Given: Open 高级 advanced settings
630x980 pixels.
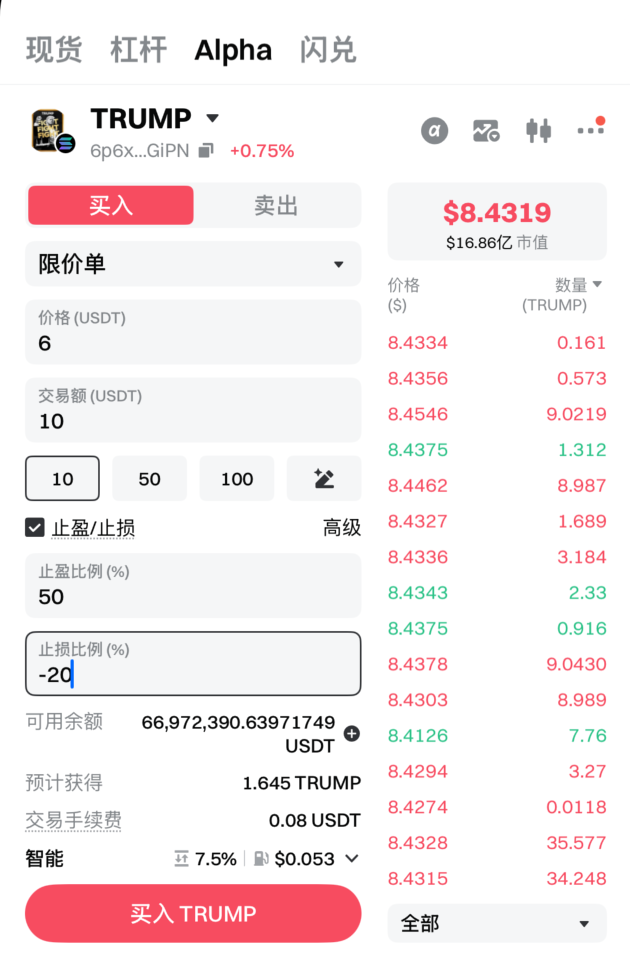Looking at the screenshot, I should click(x=341, y=527).
